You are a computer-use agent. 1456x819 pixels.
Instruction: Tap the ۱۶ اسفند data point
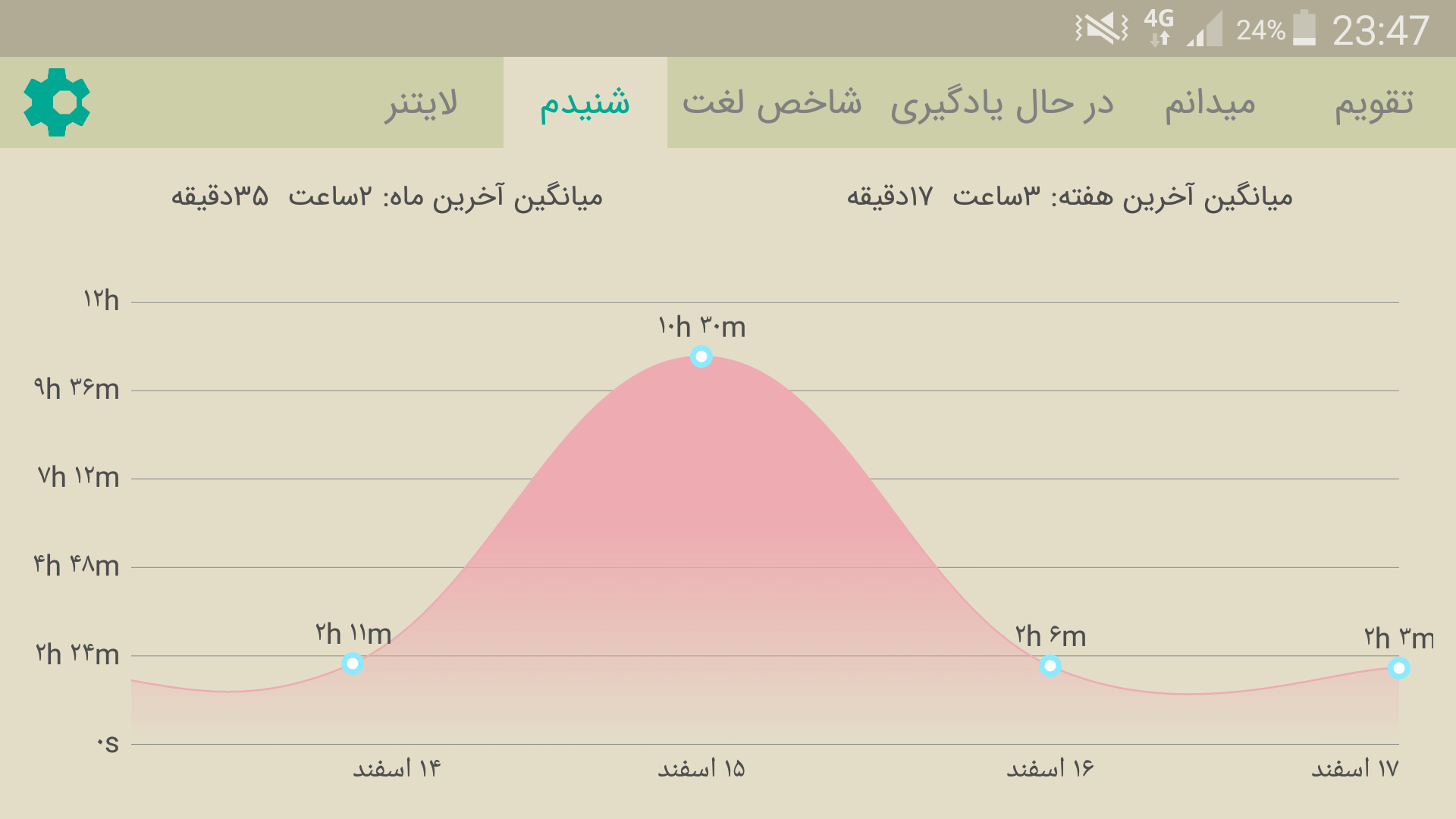(1050, 666)
